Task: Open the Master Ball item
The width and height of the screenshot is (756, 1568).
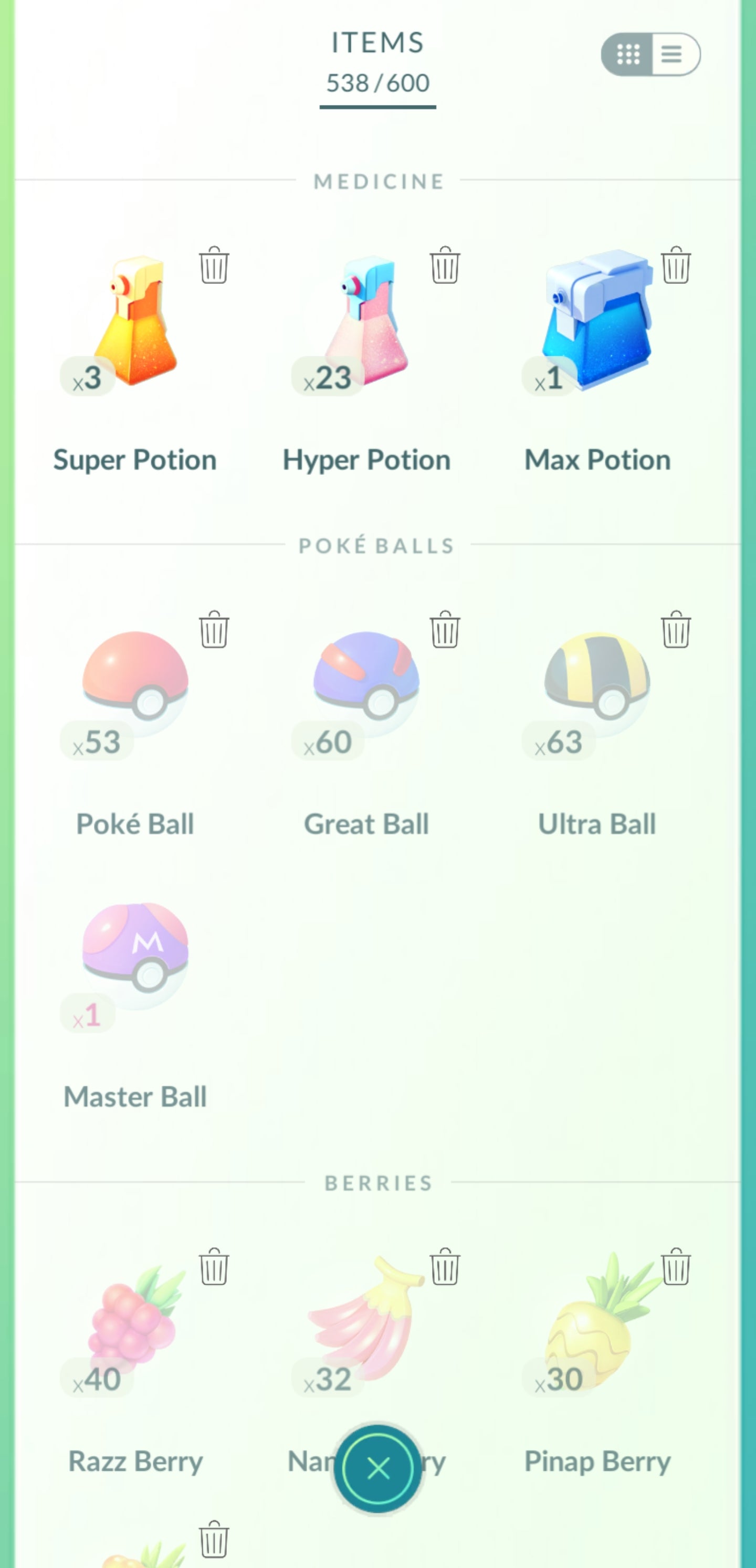Action: [x=135, y=956]
